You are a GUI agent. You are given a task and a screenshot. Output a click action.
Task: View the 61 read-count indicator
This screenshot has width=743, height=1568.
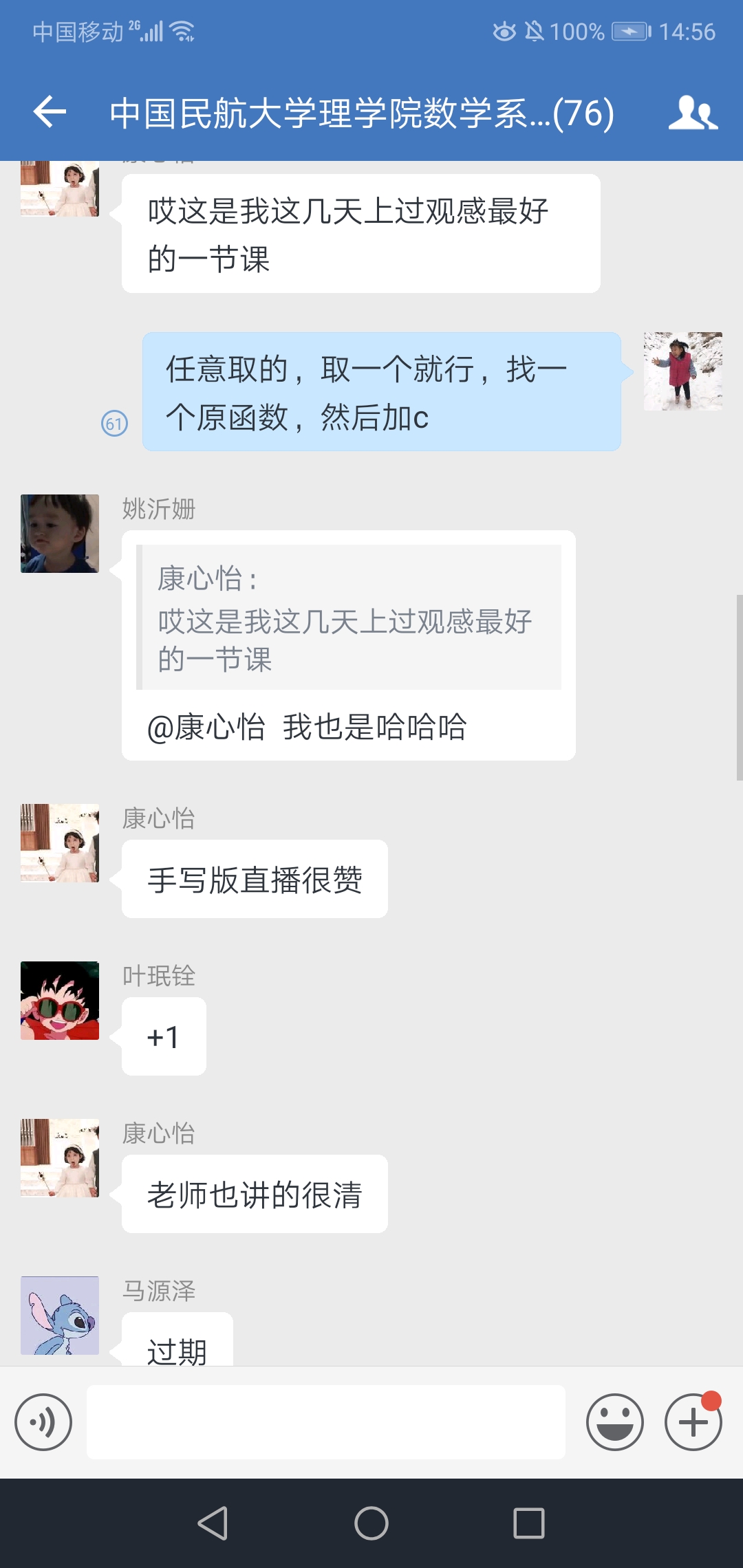point(115,424)
